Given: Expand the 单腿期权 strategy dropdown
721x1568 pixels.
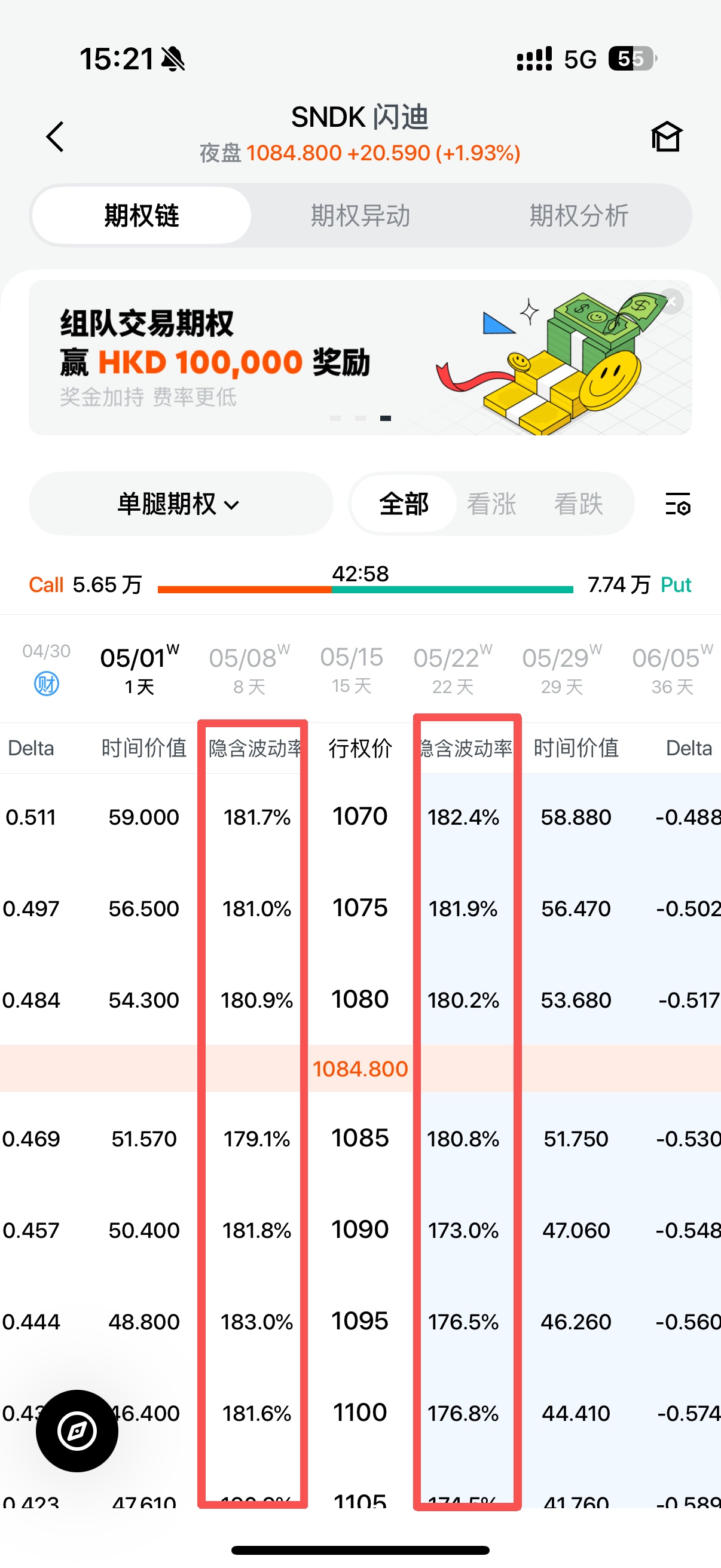Looking at the screenshot, I should (181, 504).
